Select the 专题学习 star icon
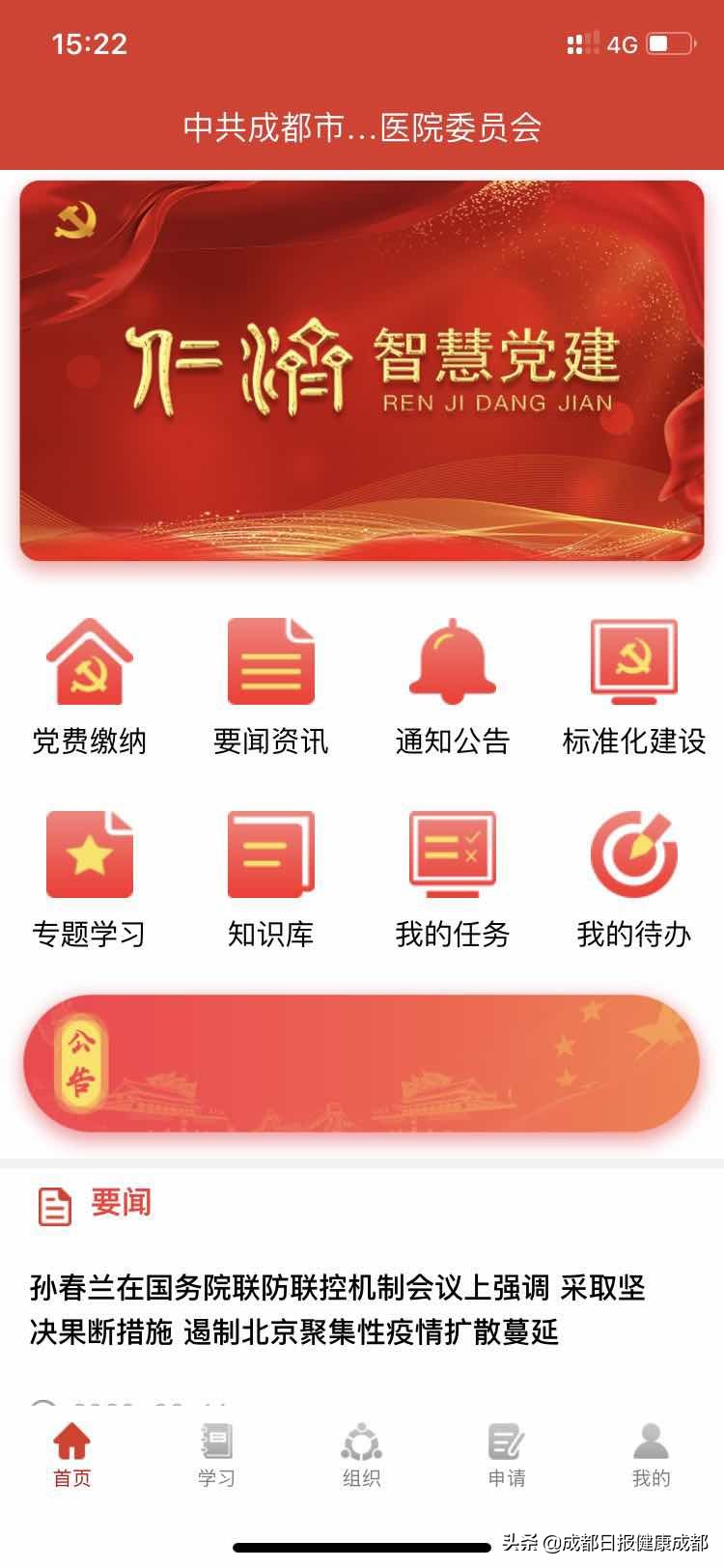The height and width of the screenshot is (1568, 724). tap(89, 854)
